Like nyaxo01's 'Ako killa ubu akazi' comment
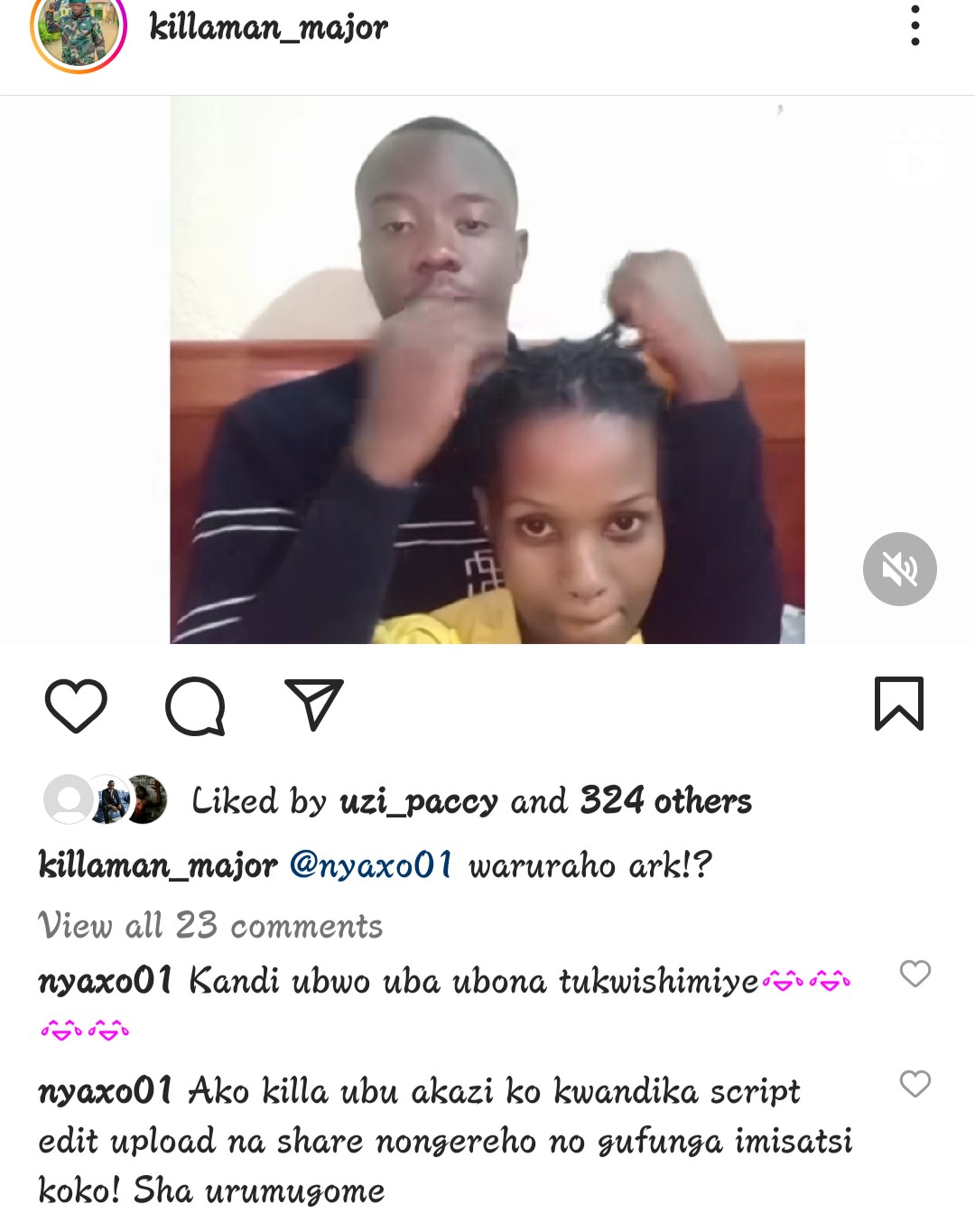 tap(915, 1084)
